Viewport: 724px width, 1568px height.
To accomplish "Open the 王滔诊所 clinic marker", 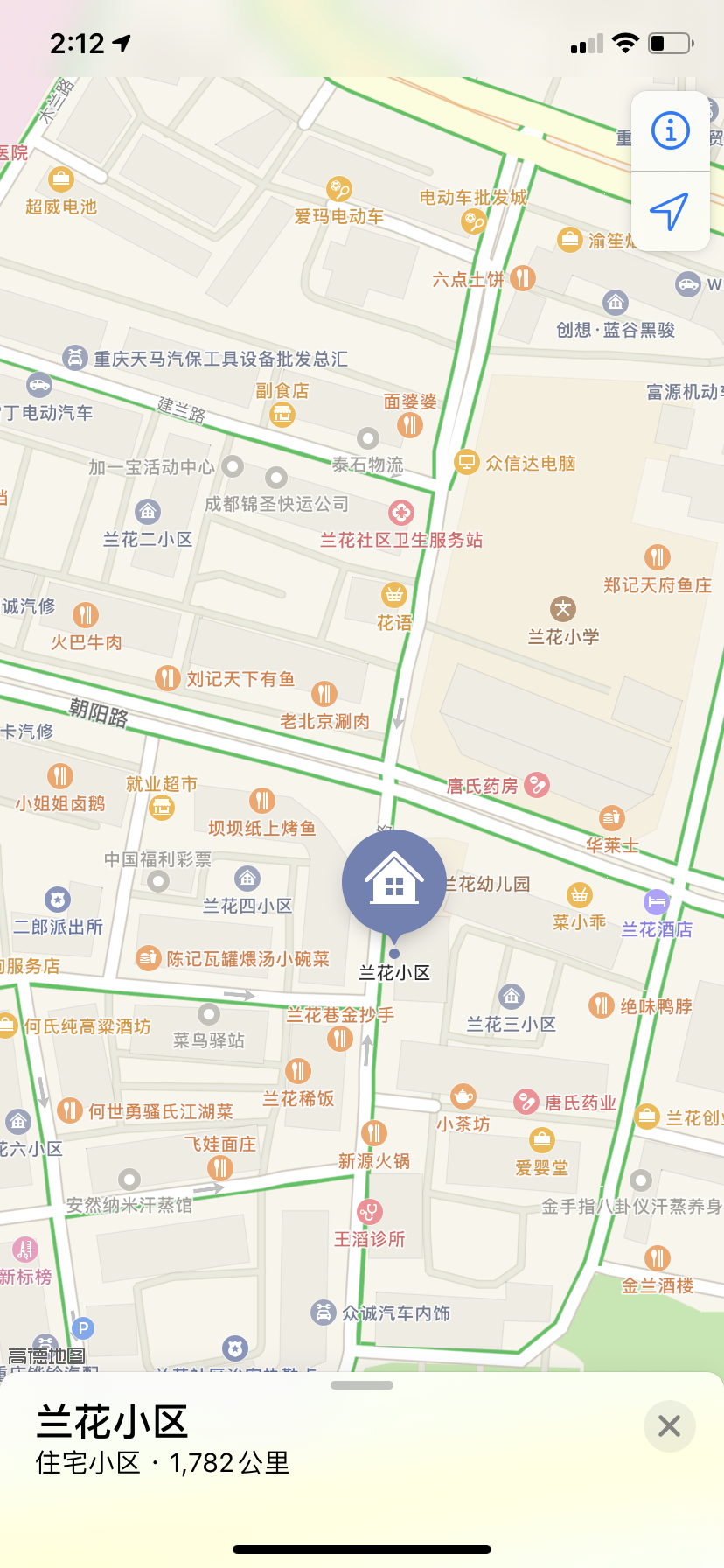I will coord(371,1213).
